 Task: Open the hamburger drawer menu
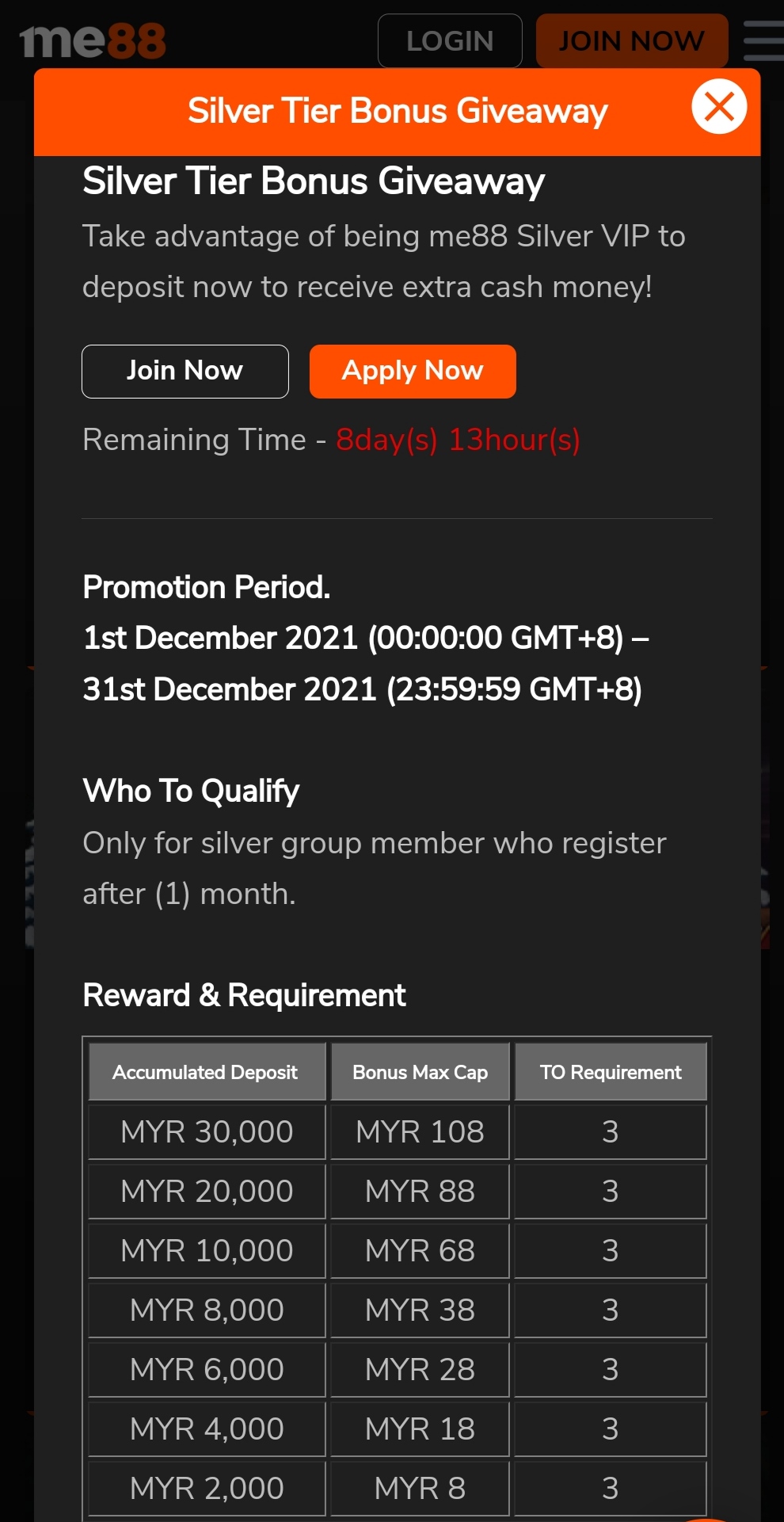tap(763, 40)
